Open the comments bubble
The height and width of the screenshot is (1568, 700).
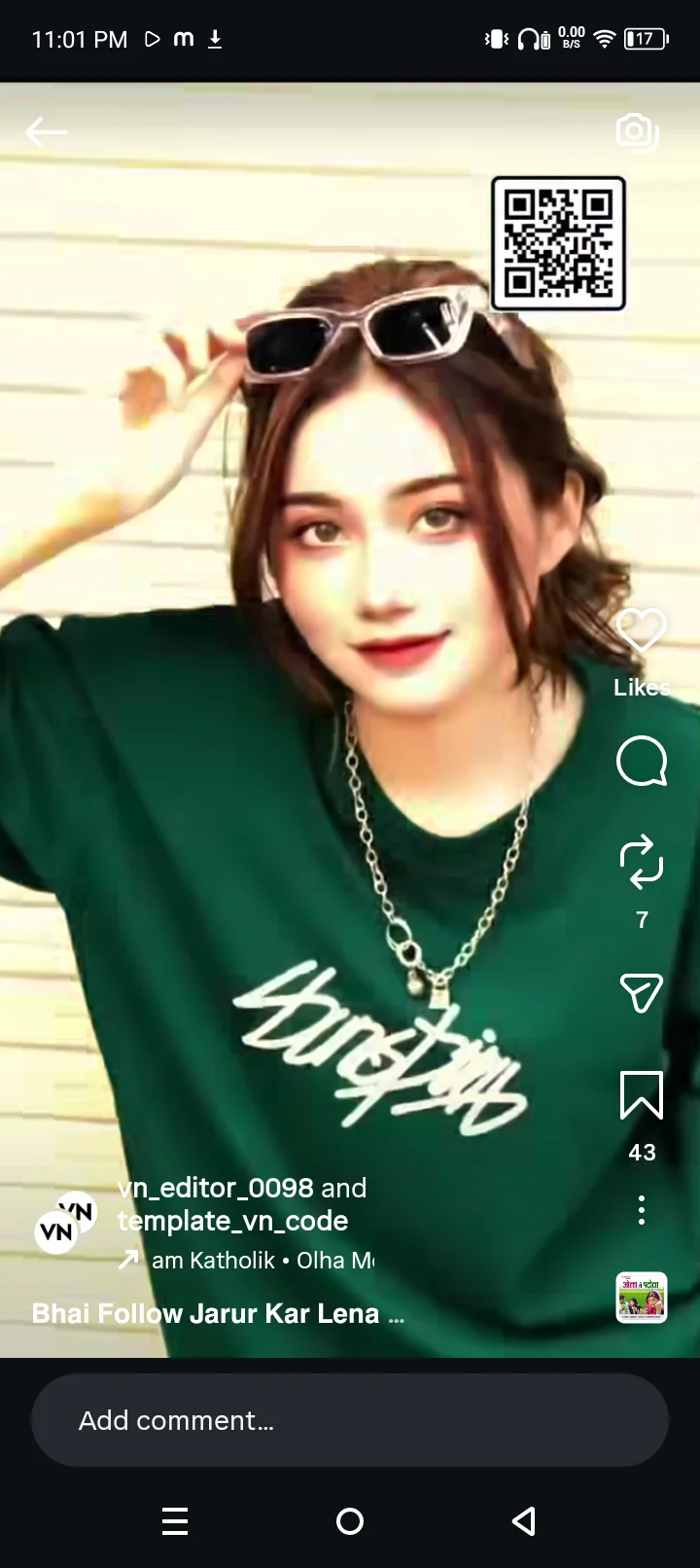(x=642, y=761)
